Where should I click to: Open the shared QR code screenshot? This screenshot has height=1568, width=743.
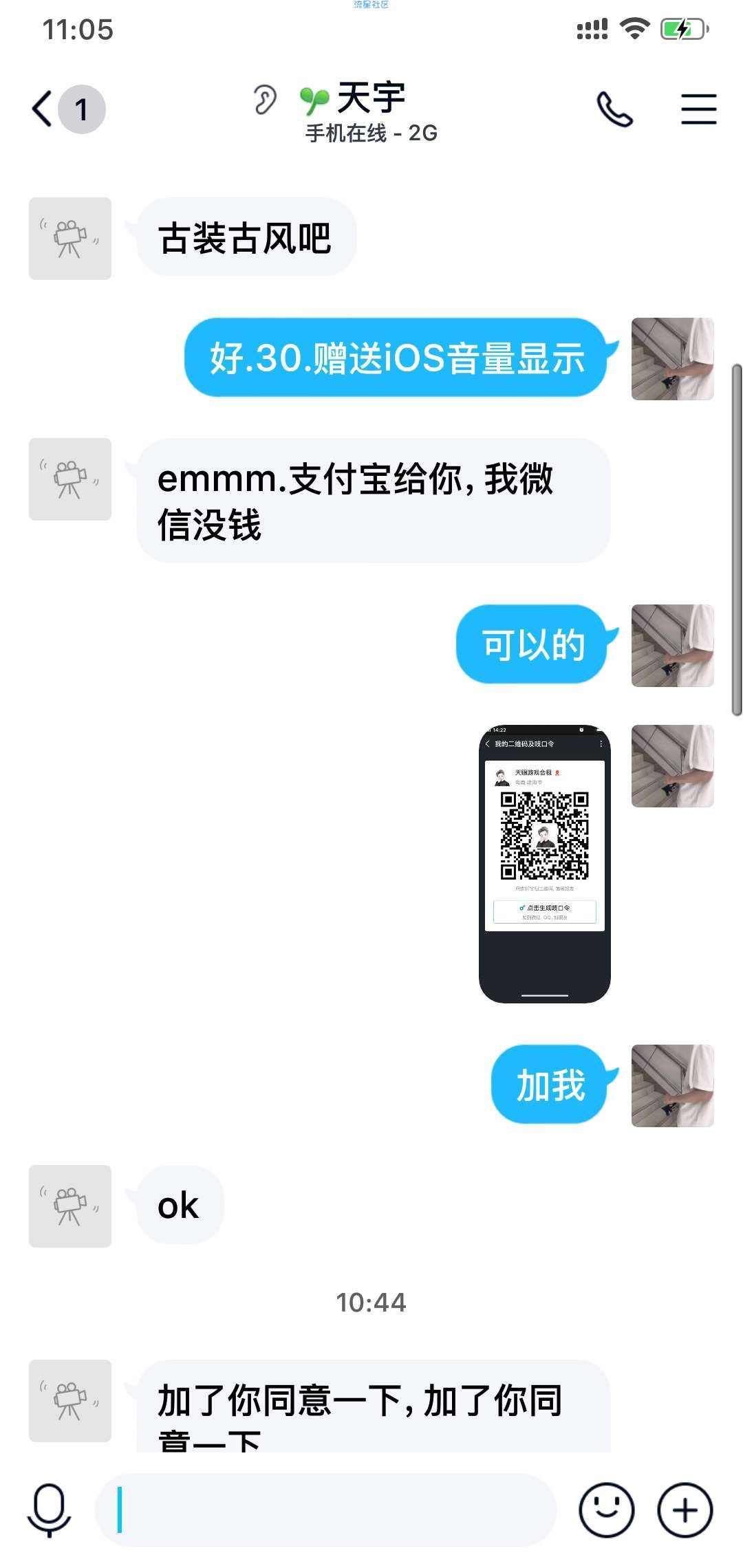click(544, 863)
